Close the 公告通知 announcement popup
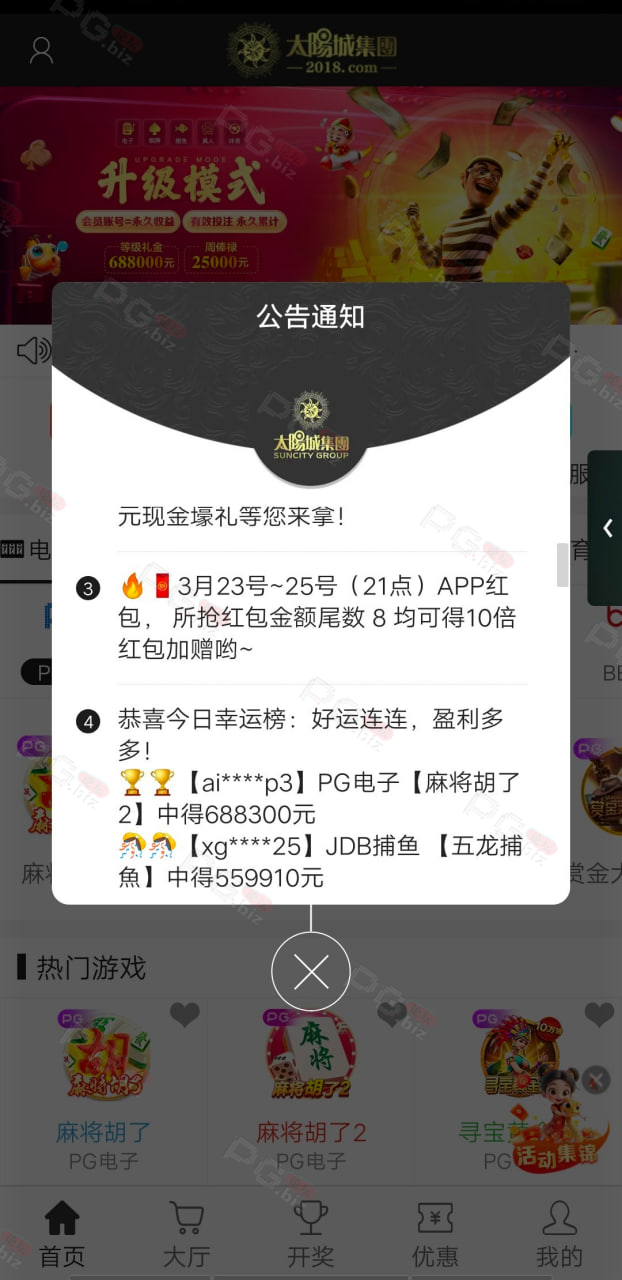This screenshot has width=622, height=1280. point(311,971)
